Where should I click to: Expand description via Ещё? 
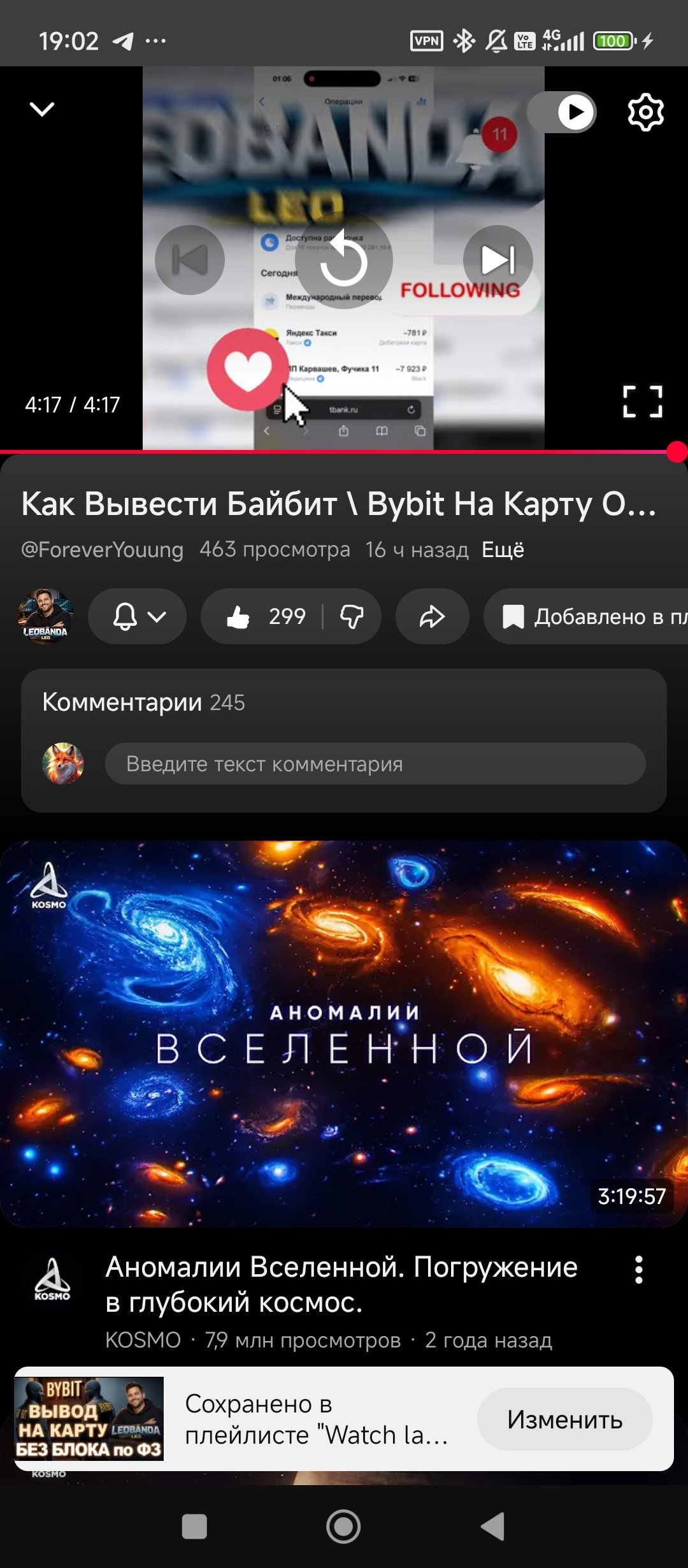[x=503, y=549]
